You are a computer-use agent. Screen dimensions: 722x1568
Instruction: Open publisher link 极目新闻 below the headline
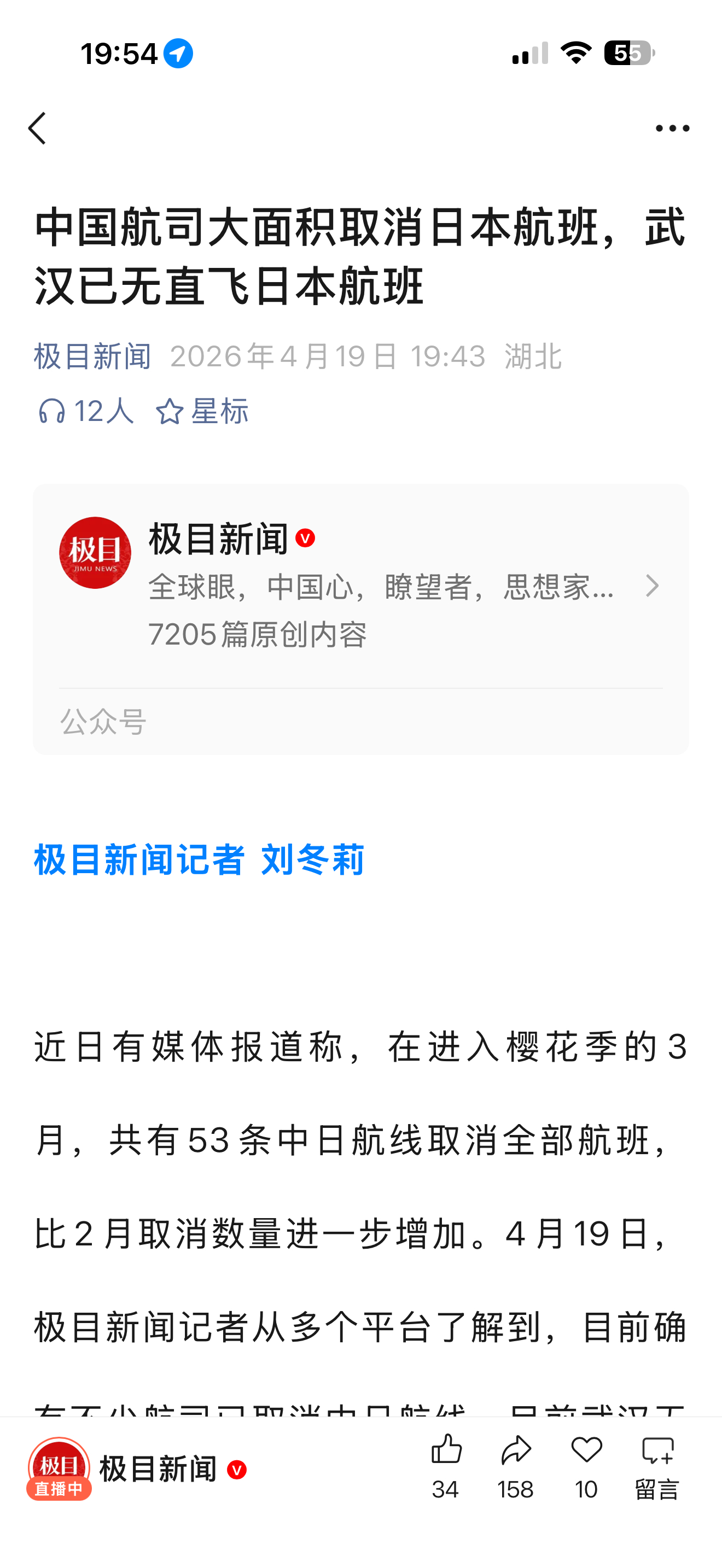(92, 356)
